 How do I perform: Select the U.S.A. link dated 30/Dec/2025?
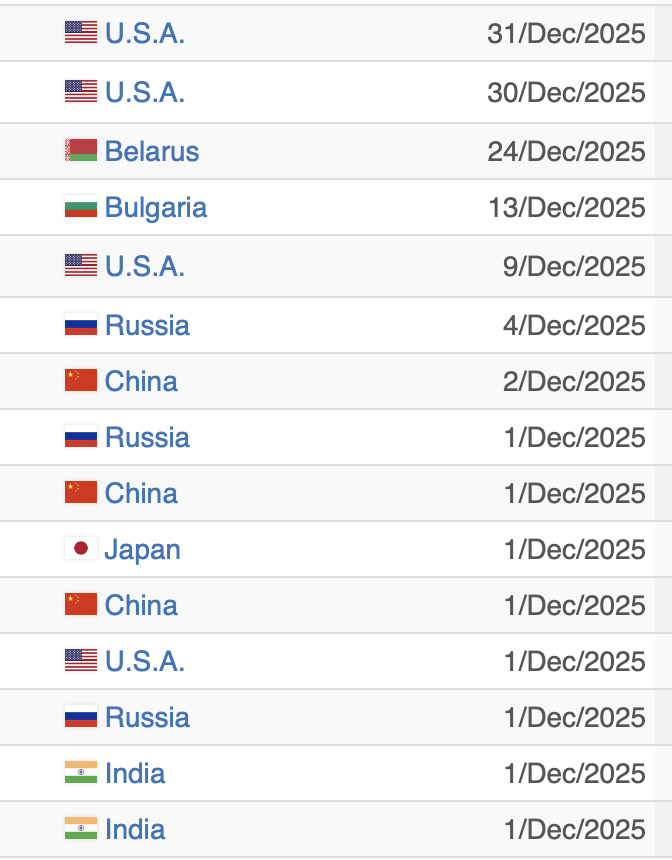tap(144, 93)
